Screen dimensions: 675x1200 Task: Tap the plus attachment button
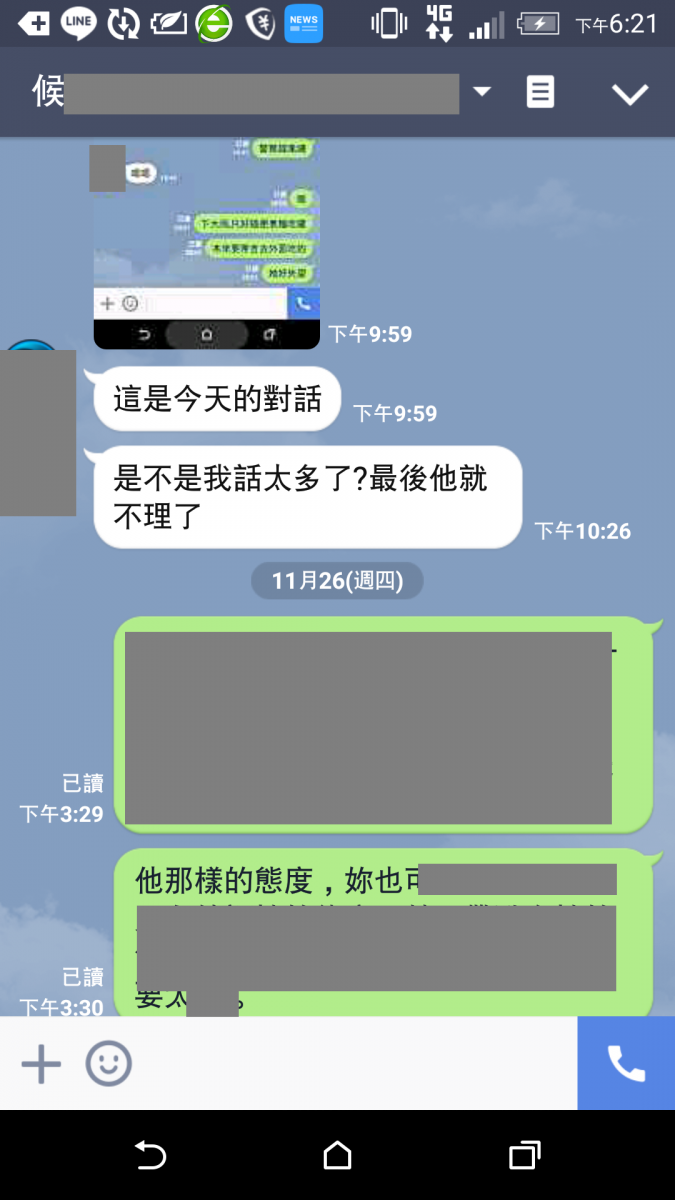41,1064
